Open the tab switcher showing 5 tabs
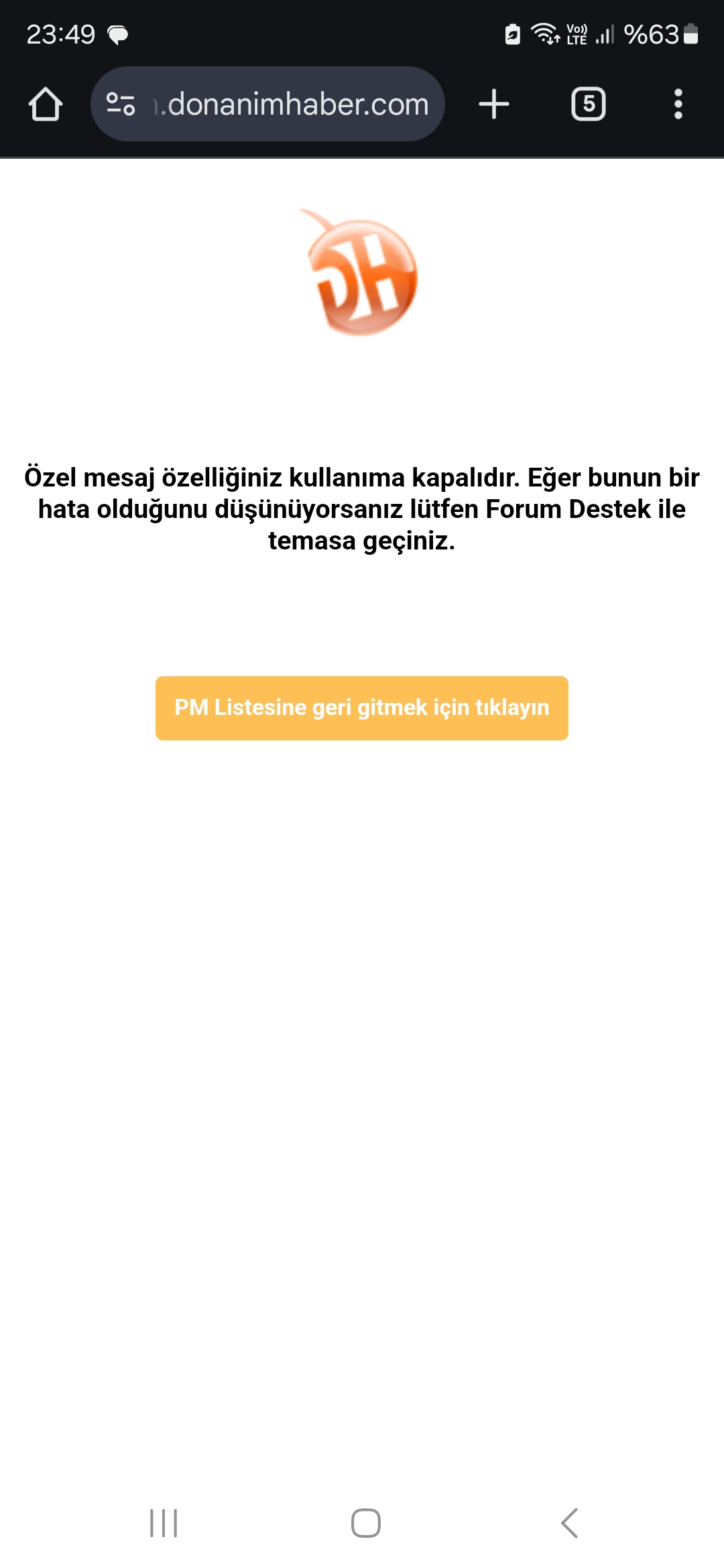This screenshot has height=1568, width=724. coord(588,105)
